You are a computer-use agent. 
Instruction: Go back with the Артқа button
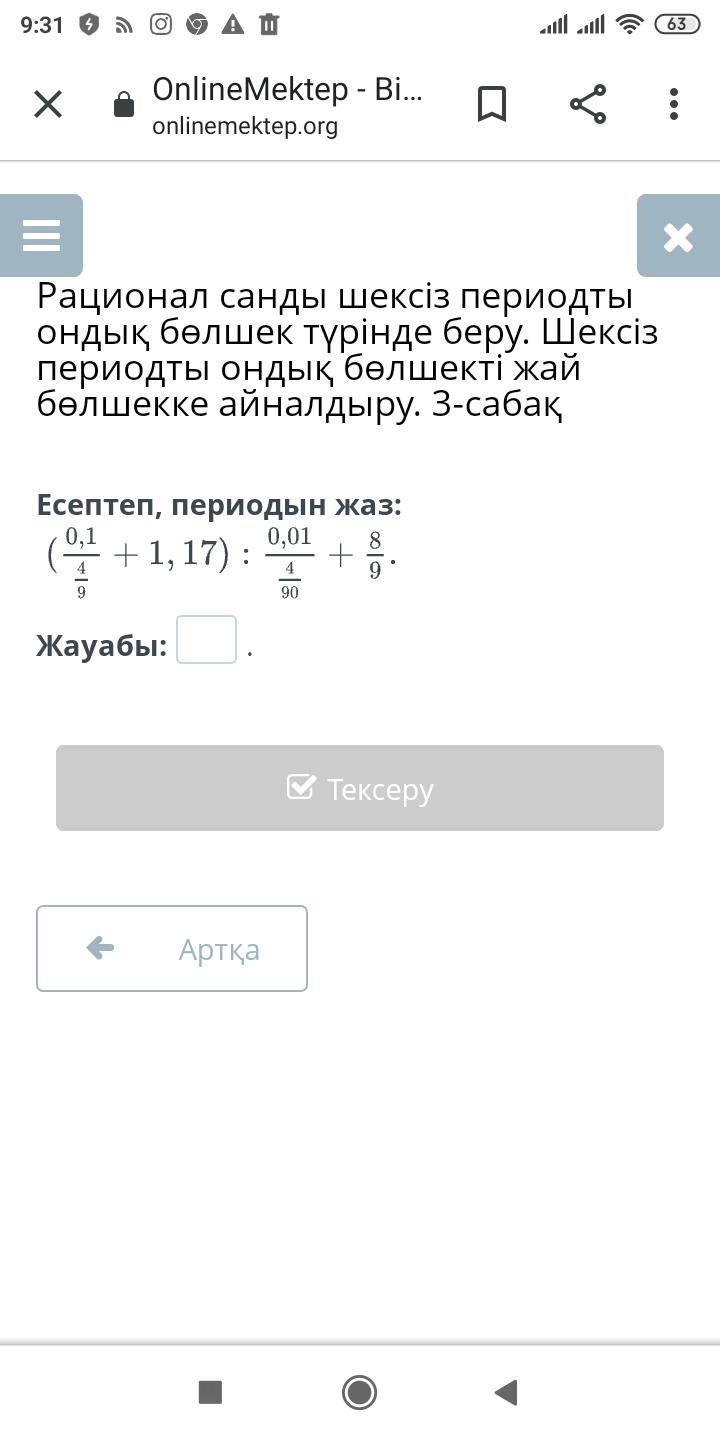point(172,948)
